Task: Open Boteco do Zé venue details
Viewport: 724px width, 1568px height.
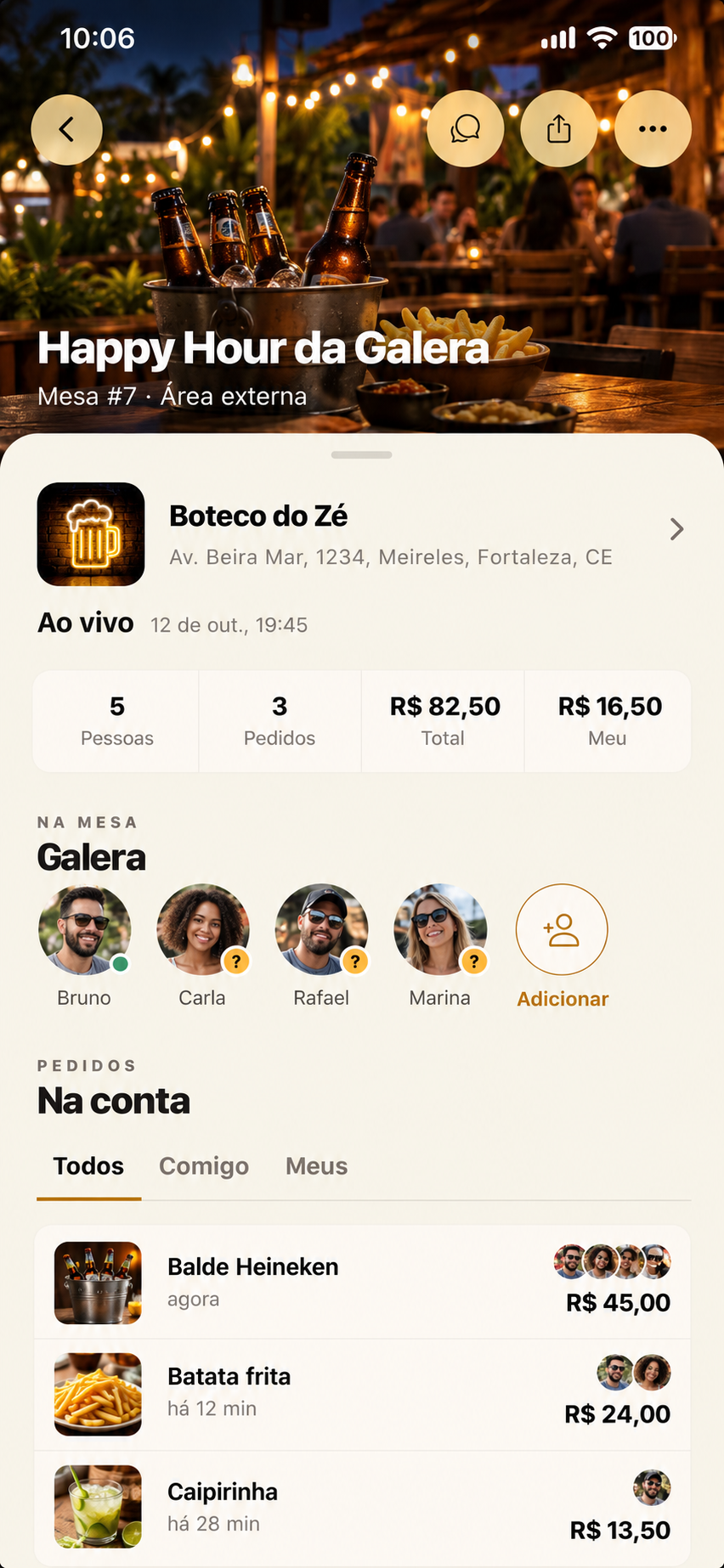Action: point(362,534)
